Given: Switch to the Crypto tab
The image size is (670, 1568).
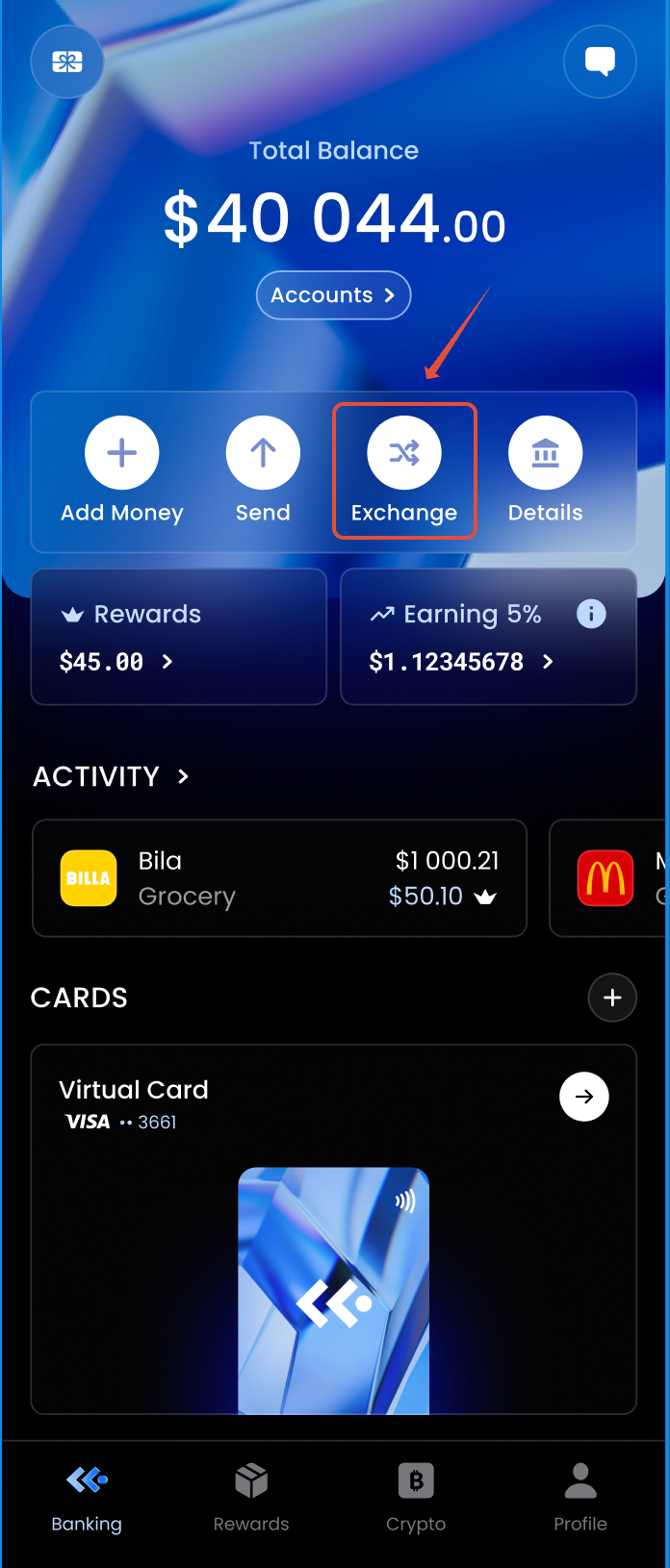Looking at the screenshot, I should click(x=416, y=1498).
